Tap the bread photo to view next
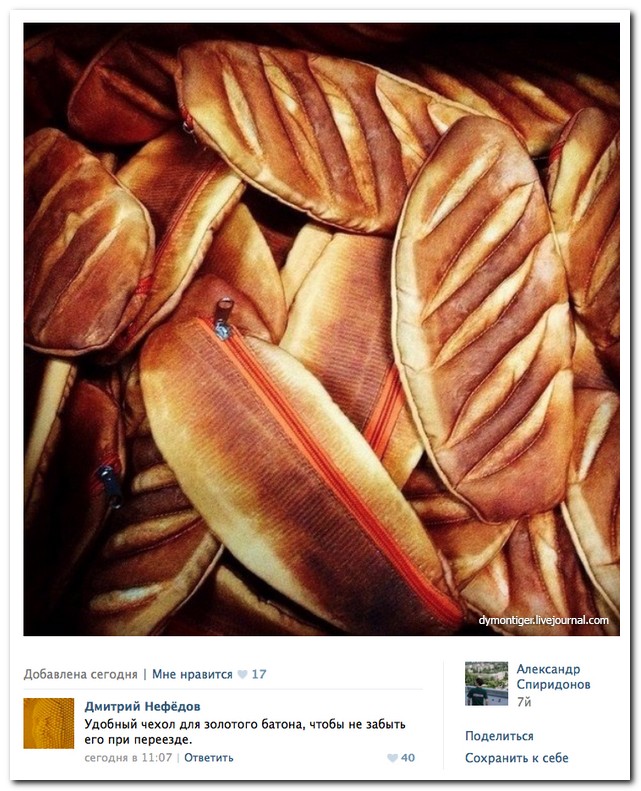This screenshot has width=641, height=791. (321, 330)
